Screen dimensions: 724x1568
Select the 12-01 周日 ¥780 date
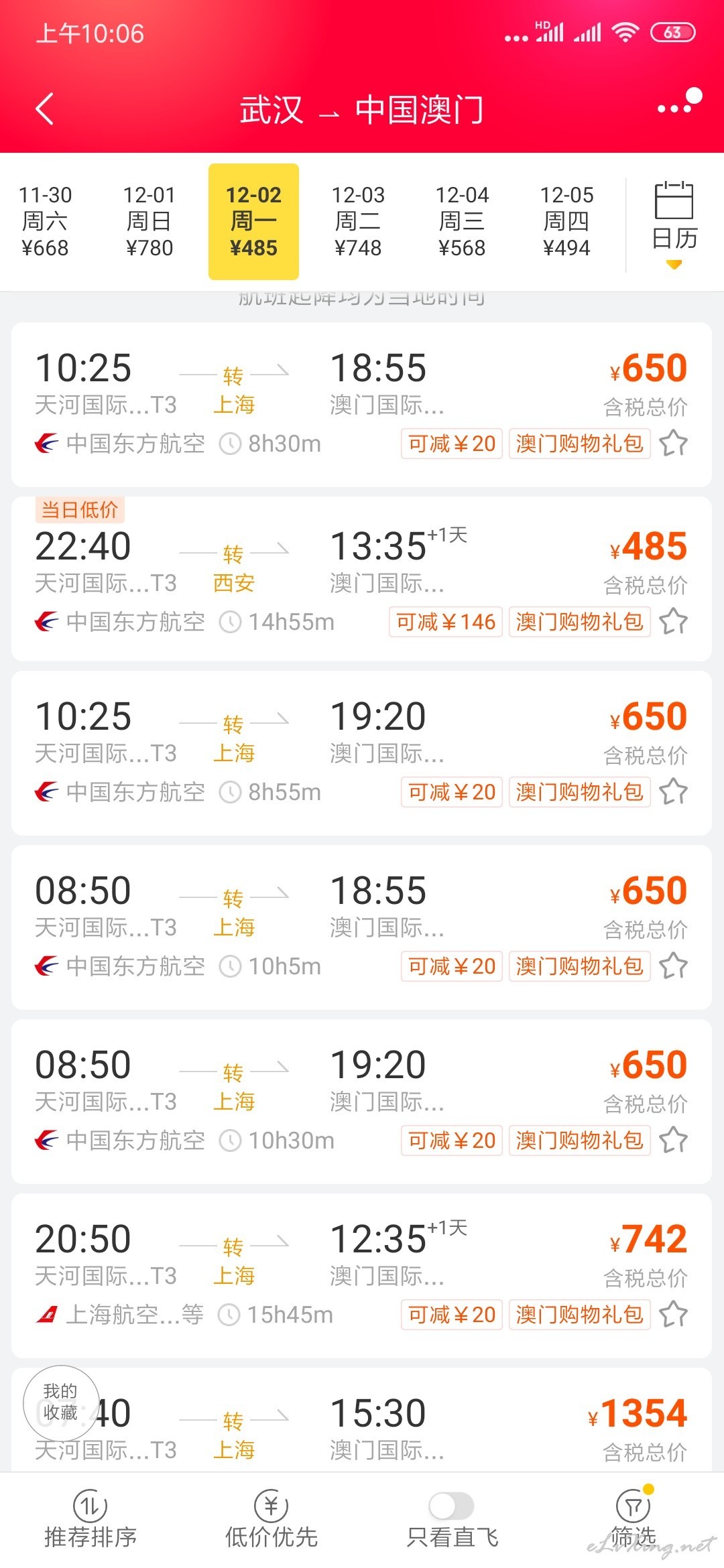[x=149, y=222]
